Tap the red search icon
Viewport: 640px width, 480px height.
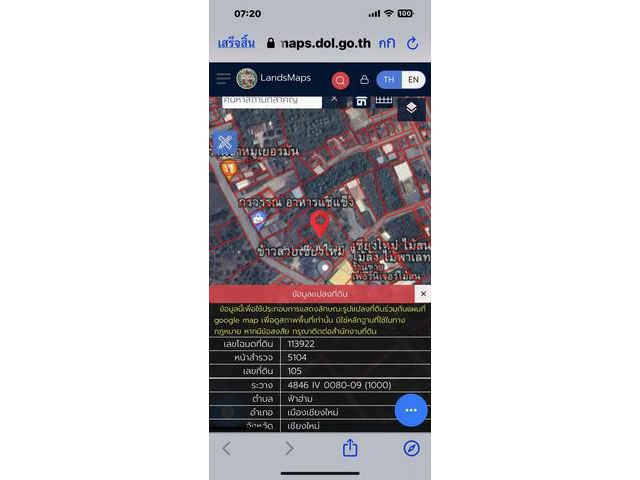(340, 80)
